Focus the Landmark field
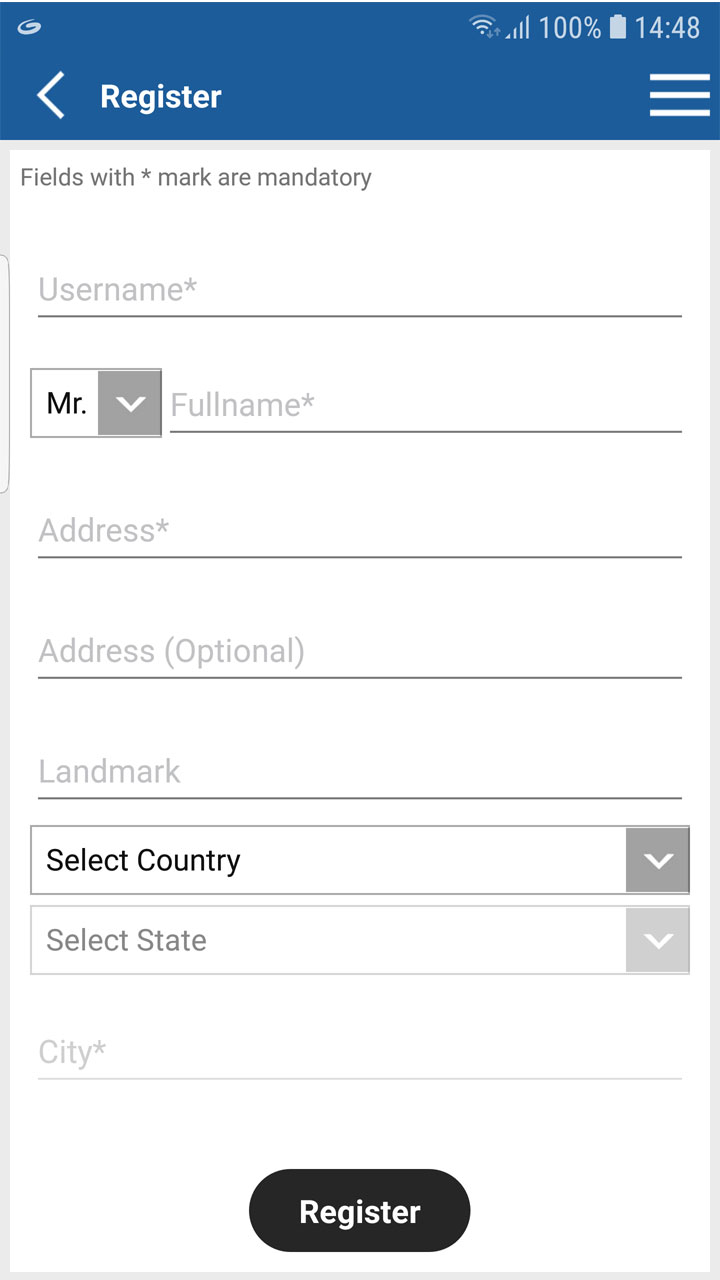Image resolution: width=720 pixels, height=1280 pixels. [360, 772]
